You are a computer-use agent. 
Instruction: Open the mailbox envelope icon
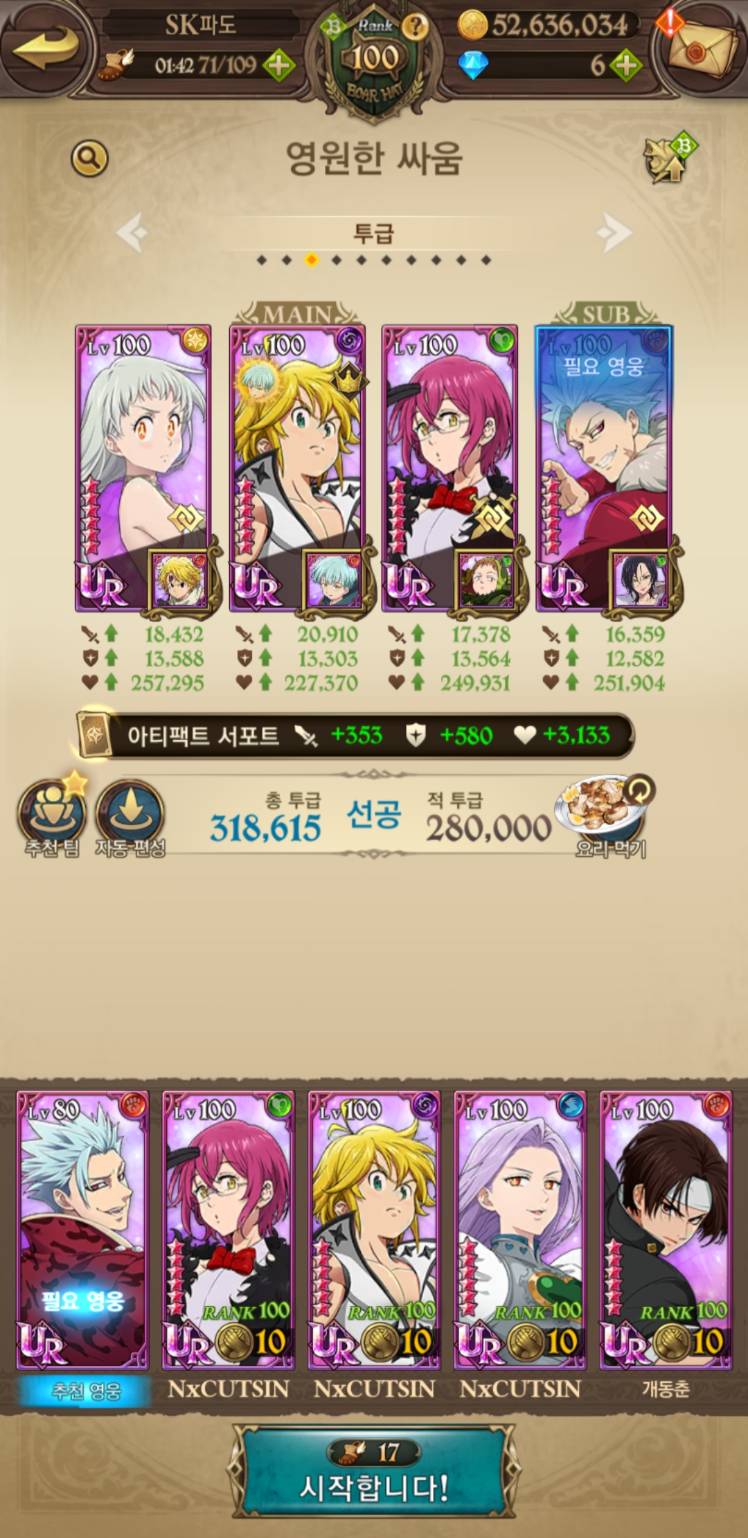click(x=701, y=49)
